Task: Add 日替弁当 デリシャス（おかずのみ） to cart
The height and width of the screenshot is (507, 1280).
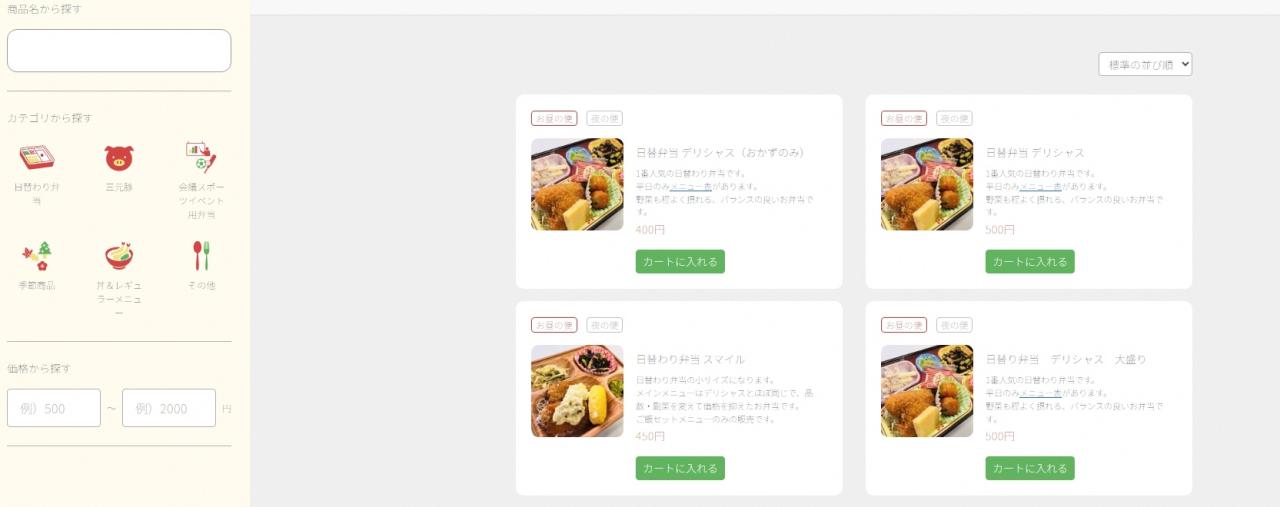Action: click(680, 262)
